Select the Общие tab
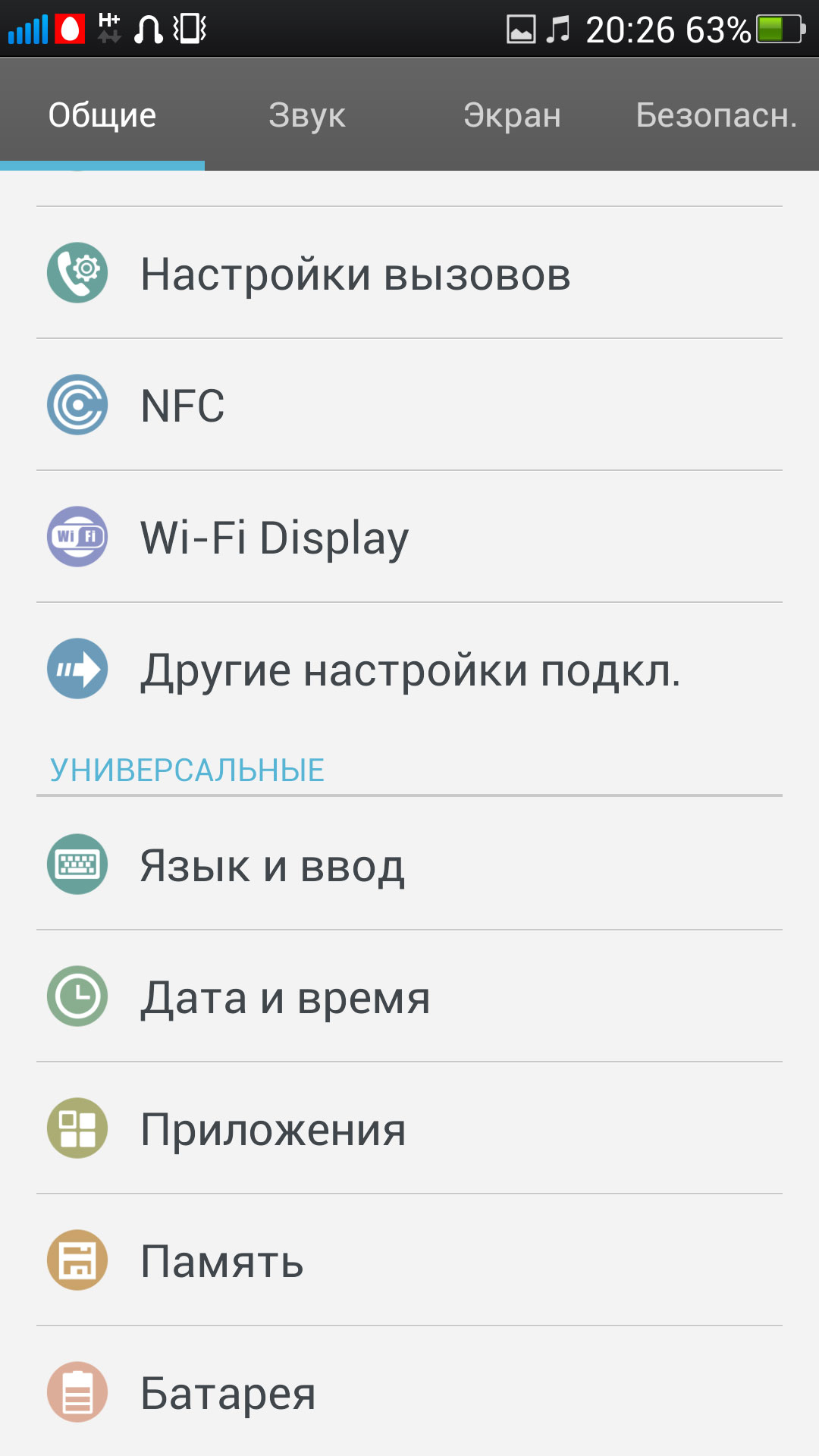This screenshot has width=819, height=1456. [102, 115]
